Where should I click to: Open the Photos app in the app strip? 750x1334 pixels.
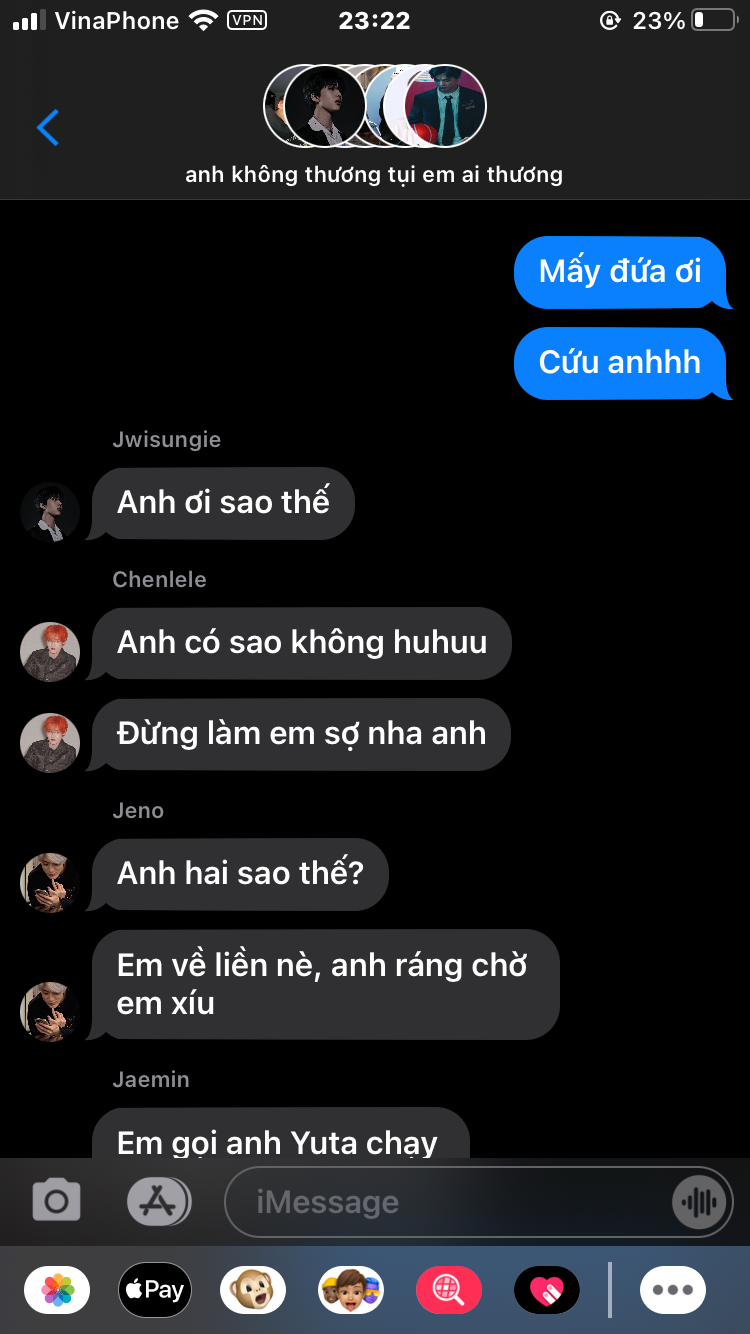point(57,1290)
